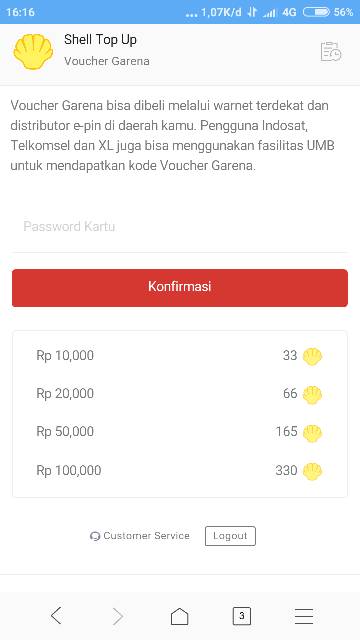Open the browser tabs switcher
The height and width of the screenshot is (640, 360).
point(242,616)
